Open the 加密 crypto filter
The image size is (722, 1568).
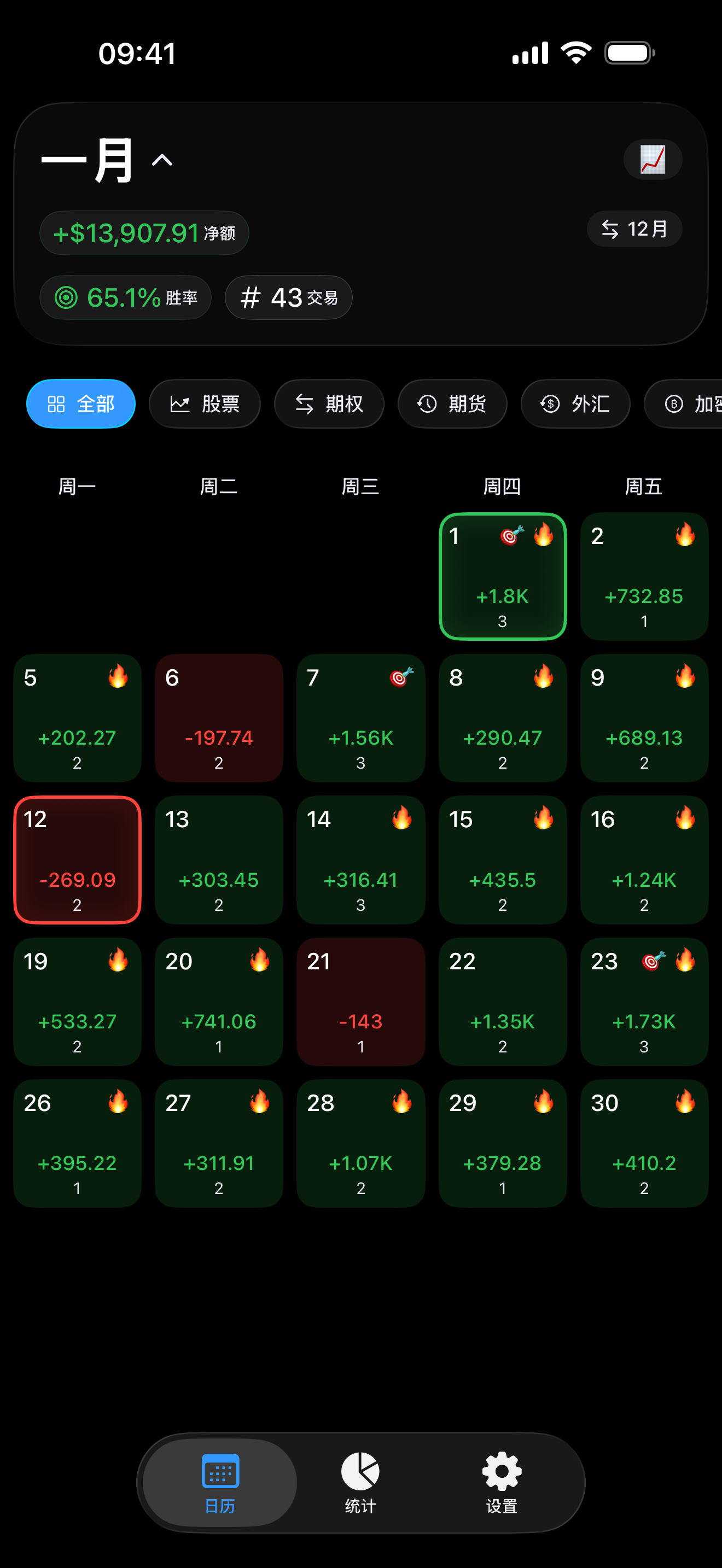[x=673, y=403]
